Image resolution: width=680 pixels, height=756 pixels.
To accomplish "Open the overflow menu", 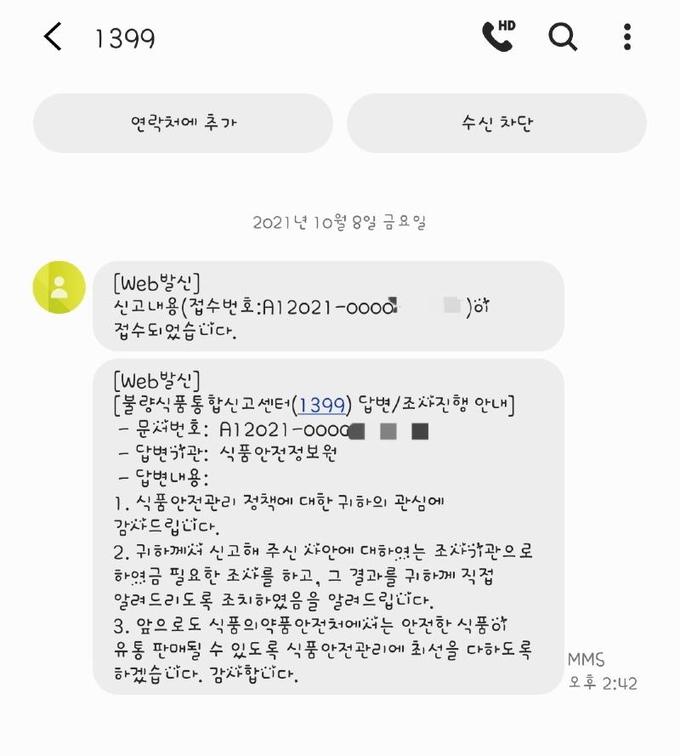I will tap(627, 38).
